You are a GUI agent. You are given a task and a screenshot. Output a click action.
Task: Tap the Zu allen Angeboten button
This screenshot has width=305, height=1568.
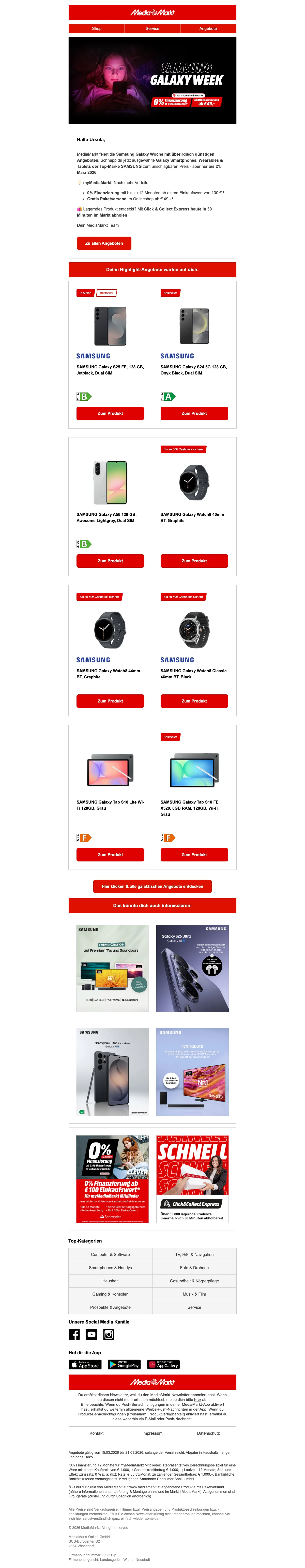pyautogui.click(x=104, y=243)
